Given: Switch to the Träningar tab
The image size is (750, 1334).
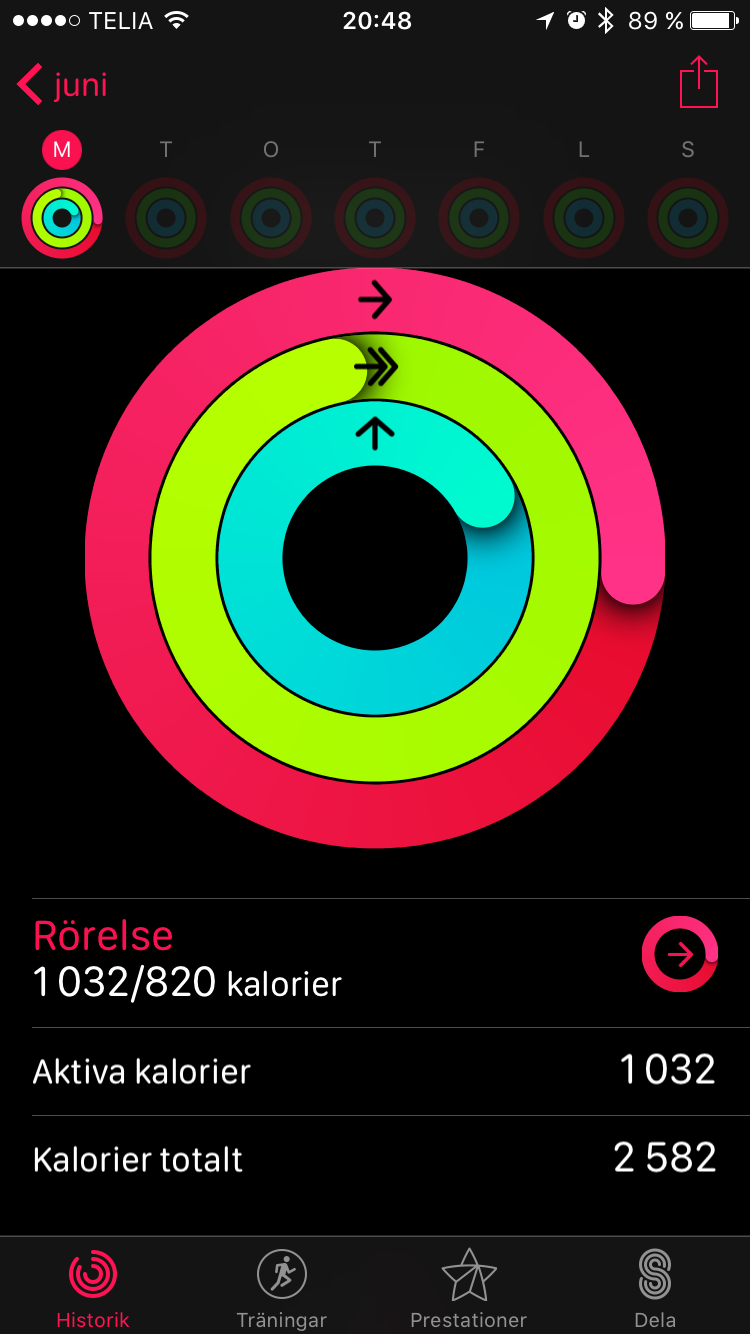Looking at the screenshot, I should tap(281, 1288).
